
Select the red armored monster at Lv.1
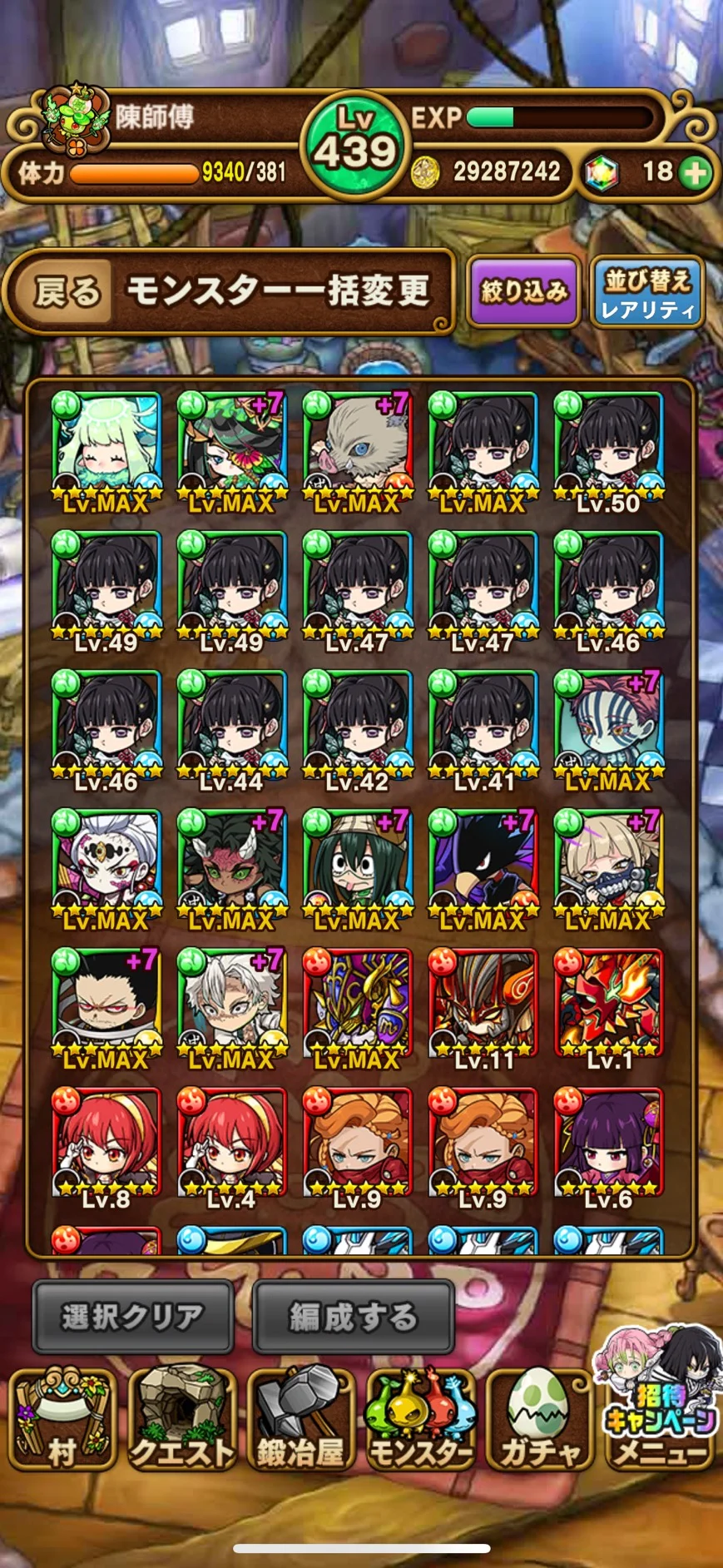point(608,1006)
